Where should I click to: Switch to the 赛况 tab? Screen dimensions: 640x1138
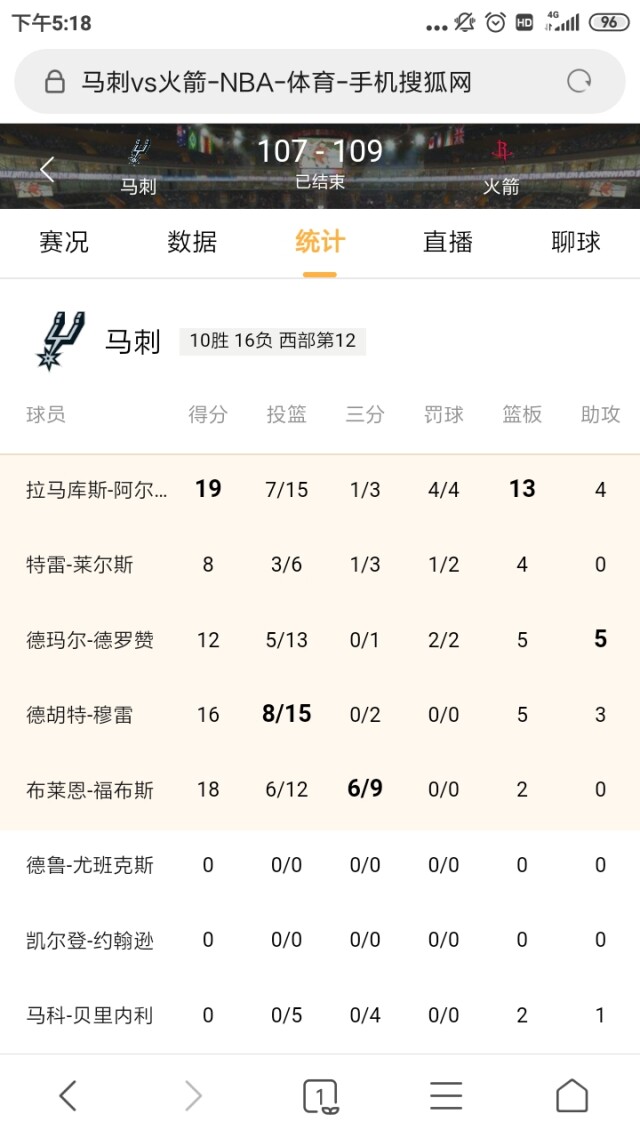tap(64, 242)
